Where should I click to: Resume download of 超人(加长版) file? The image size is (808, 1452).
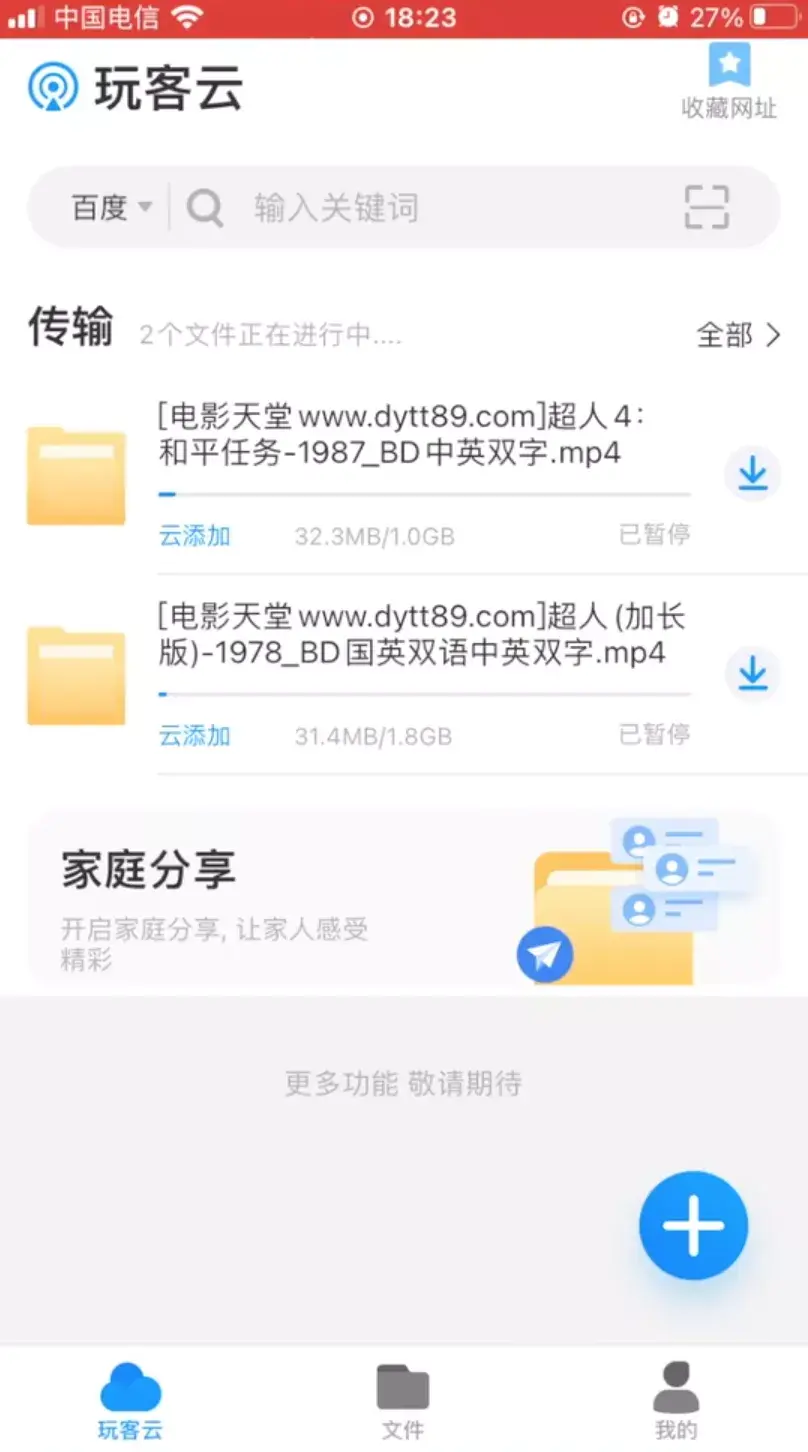point(752,674)
